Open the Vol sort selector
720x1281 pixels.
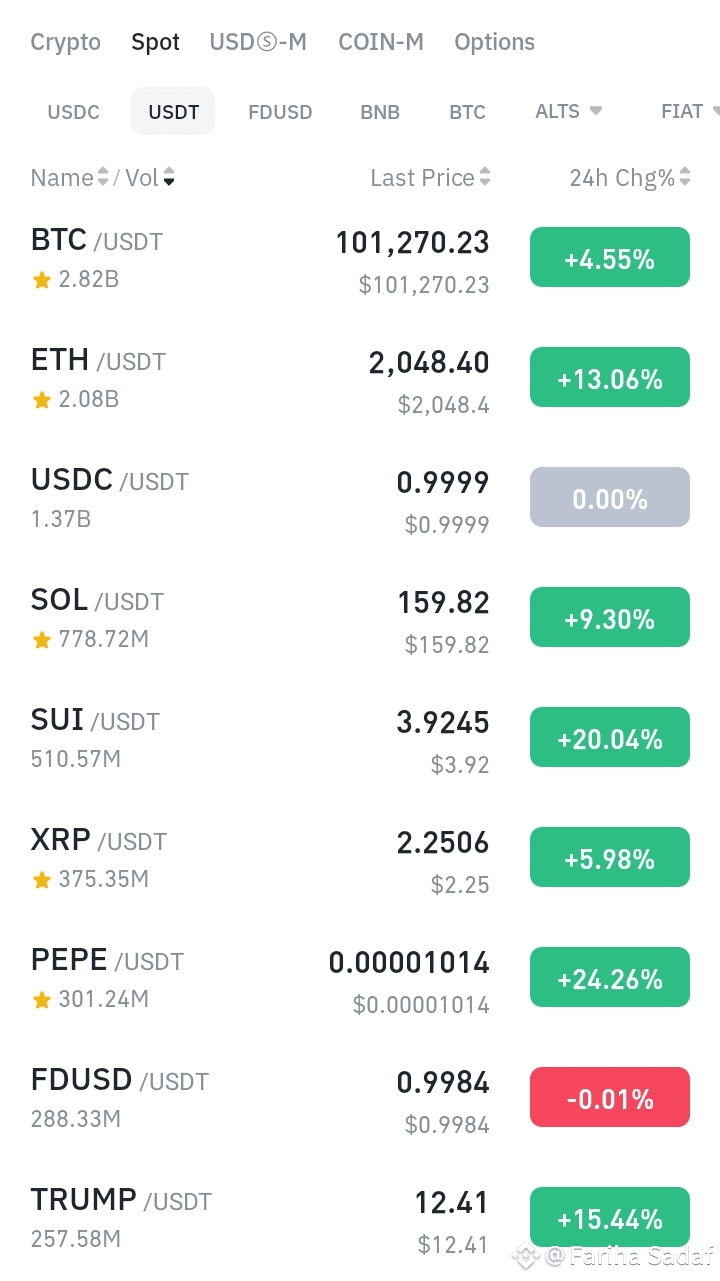[x=167, y=177]
